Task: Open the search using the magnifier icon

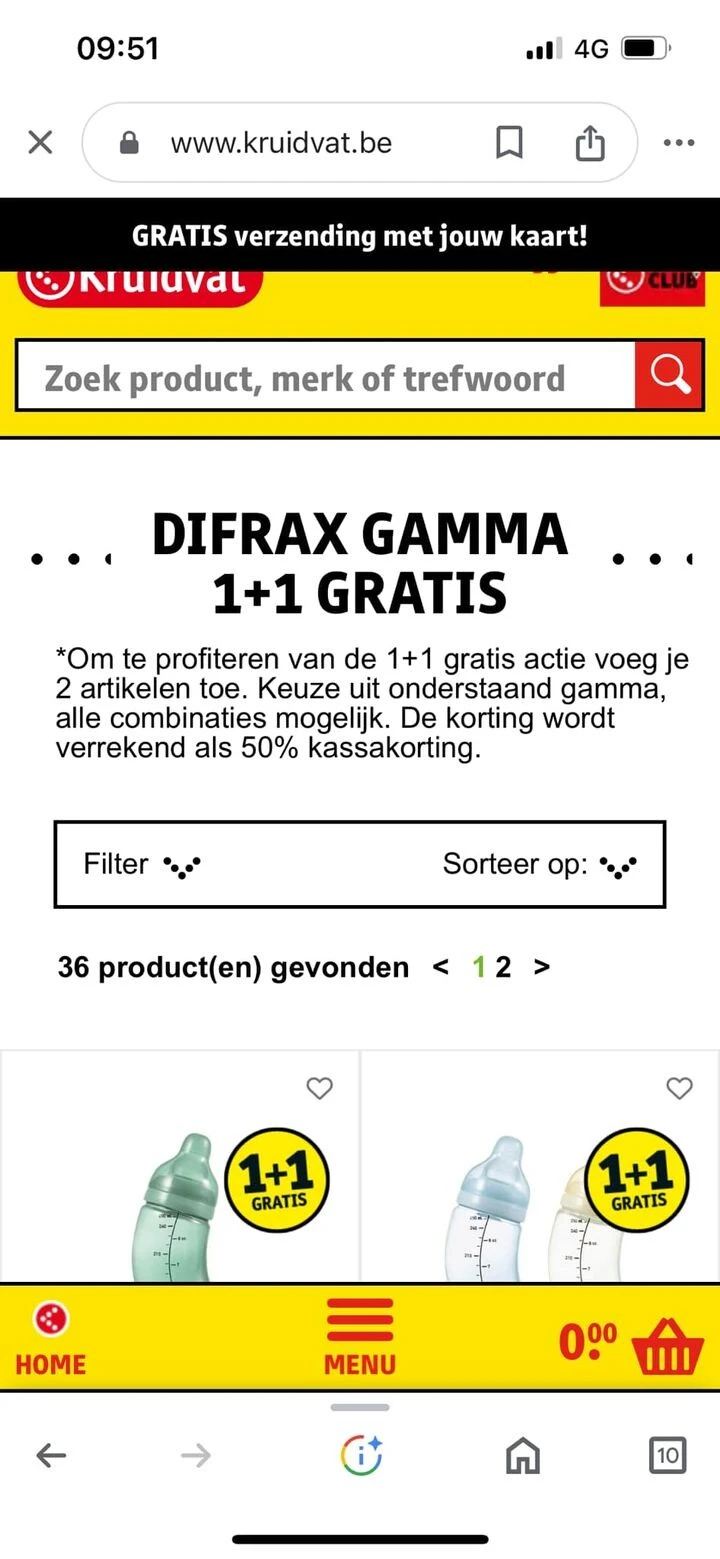Action: 668,375
